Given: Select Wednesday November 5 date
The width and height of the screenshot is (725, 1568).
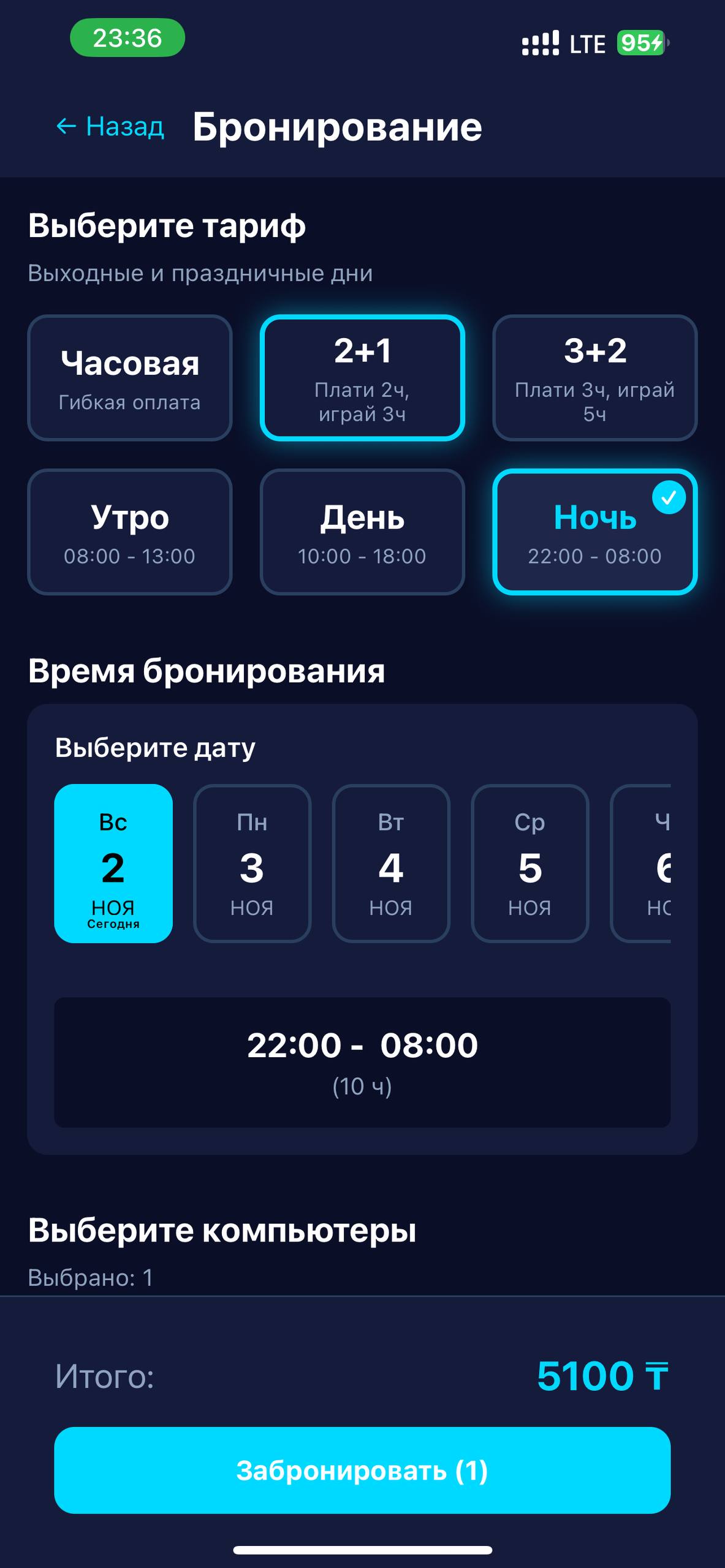Looking at the screenshot, I should pyautogui.click(x=530, y=865).
